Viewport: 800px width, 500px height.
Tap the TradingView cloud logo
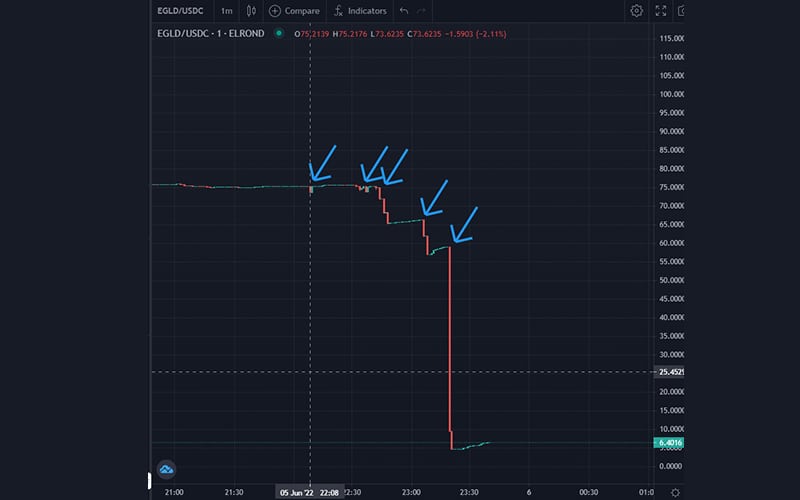tap(166, 469)
